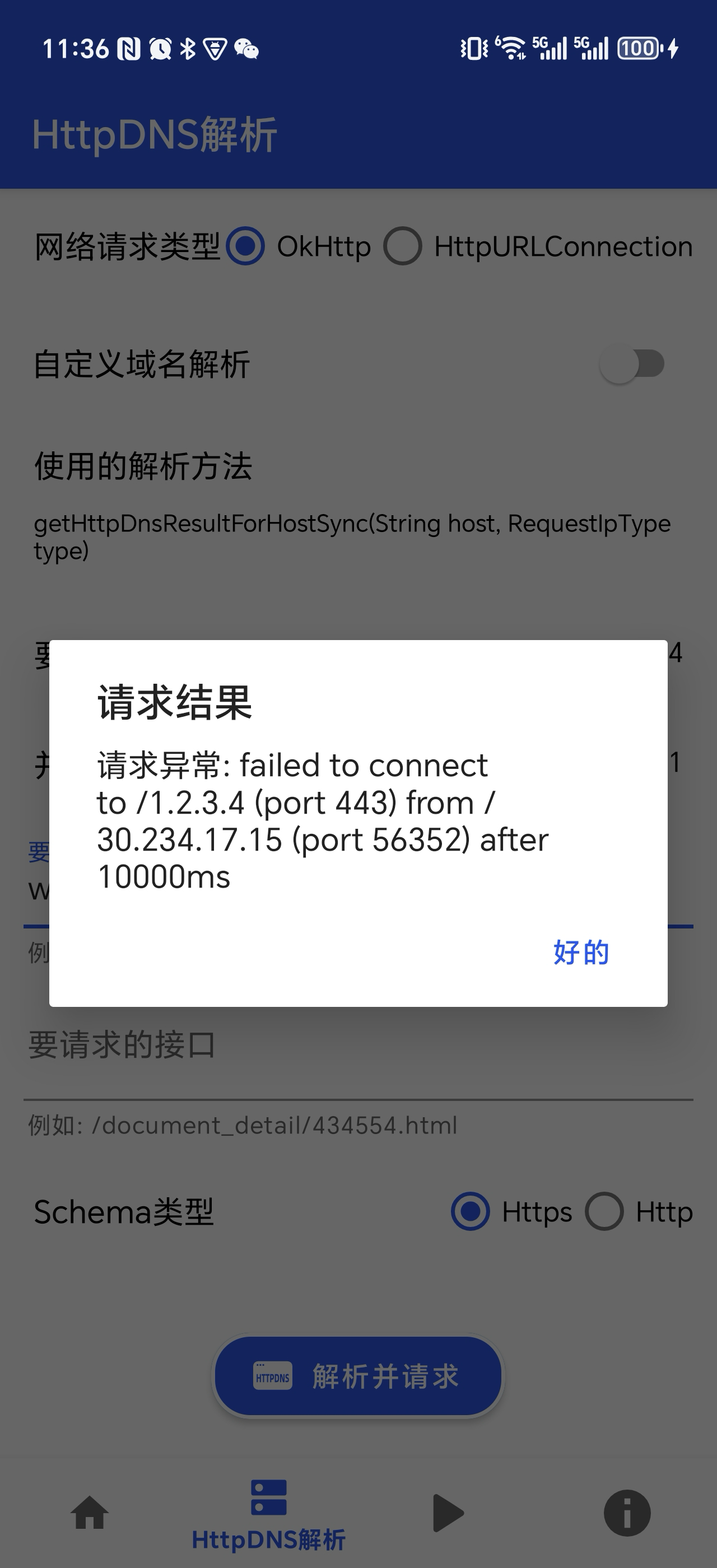Viewport: 717px width, 1568px height.
Task: Dismiss the result dialog with 好的
Action: pos(580,952)
